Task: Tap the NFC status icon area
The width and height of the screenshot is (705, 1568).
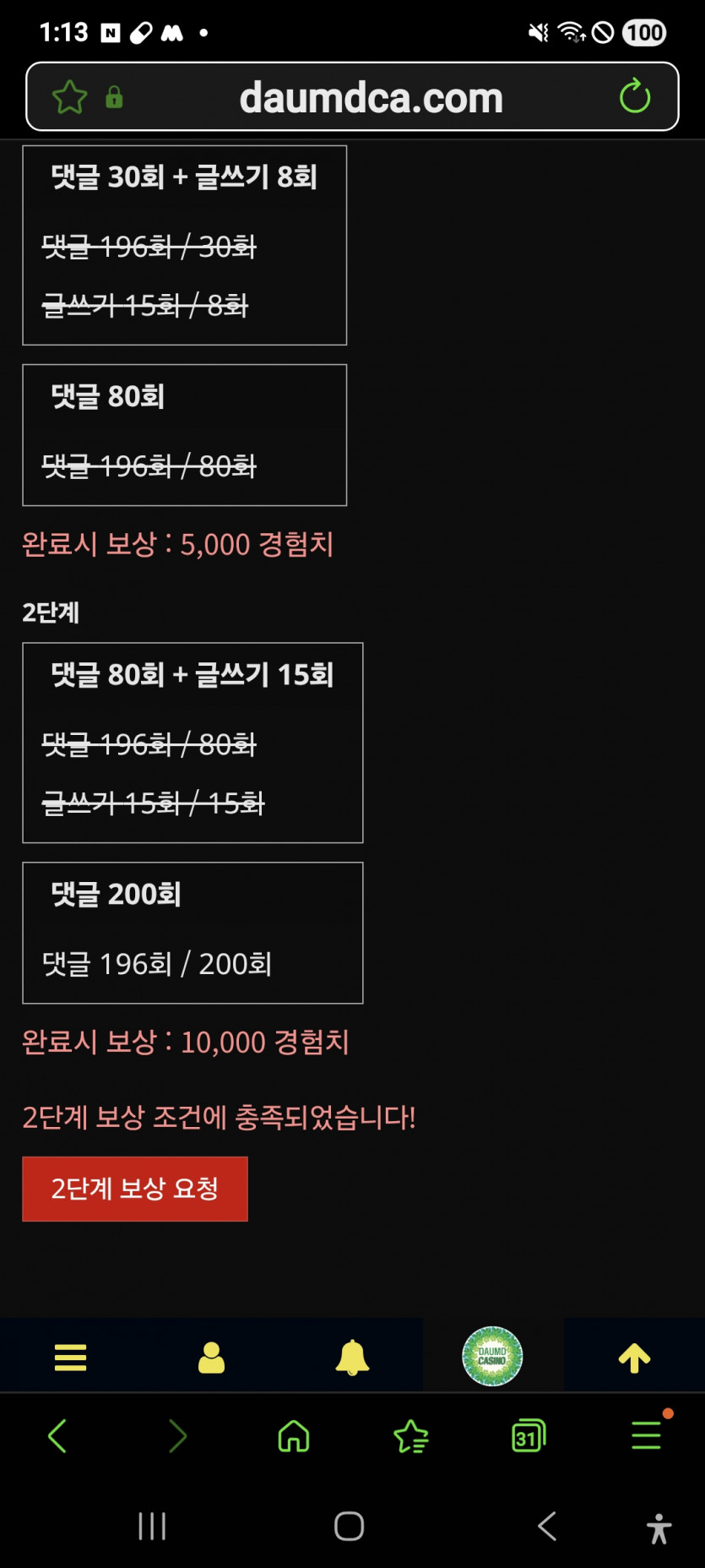Action: pyautogui.click(x=111, y=32)
